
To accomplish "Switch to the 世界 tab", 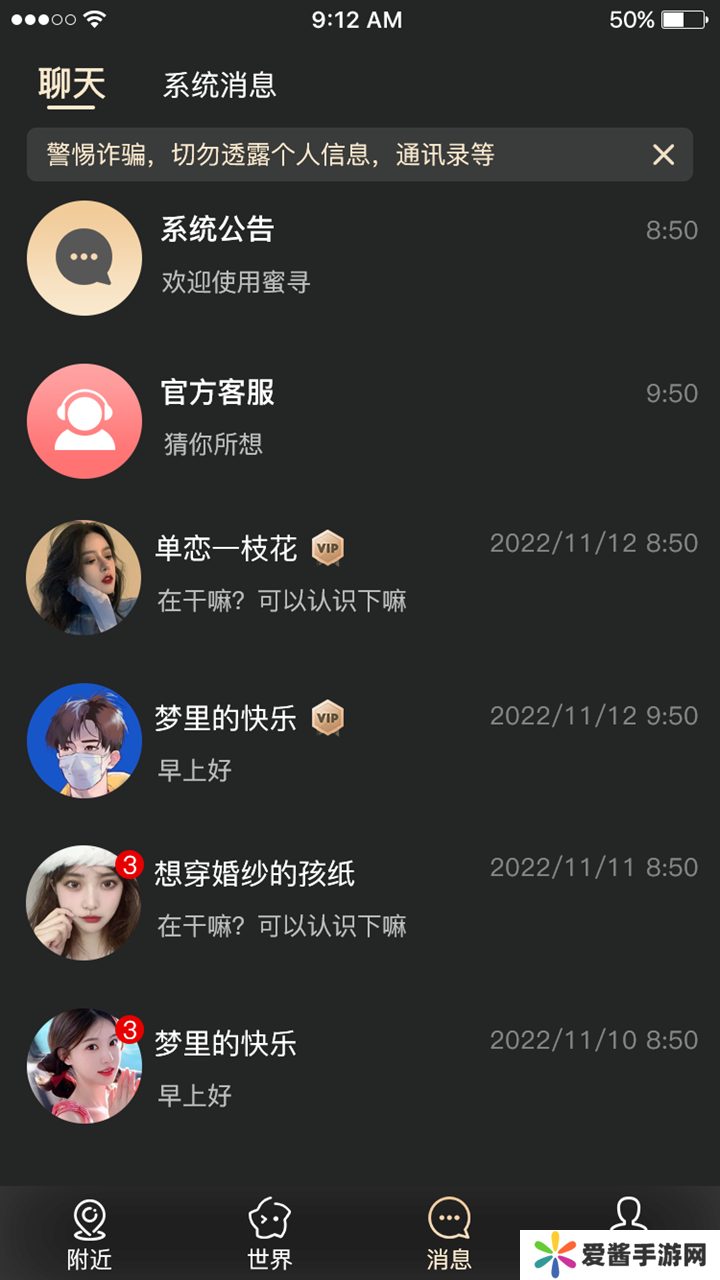I will coord(269,1235).
